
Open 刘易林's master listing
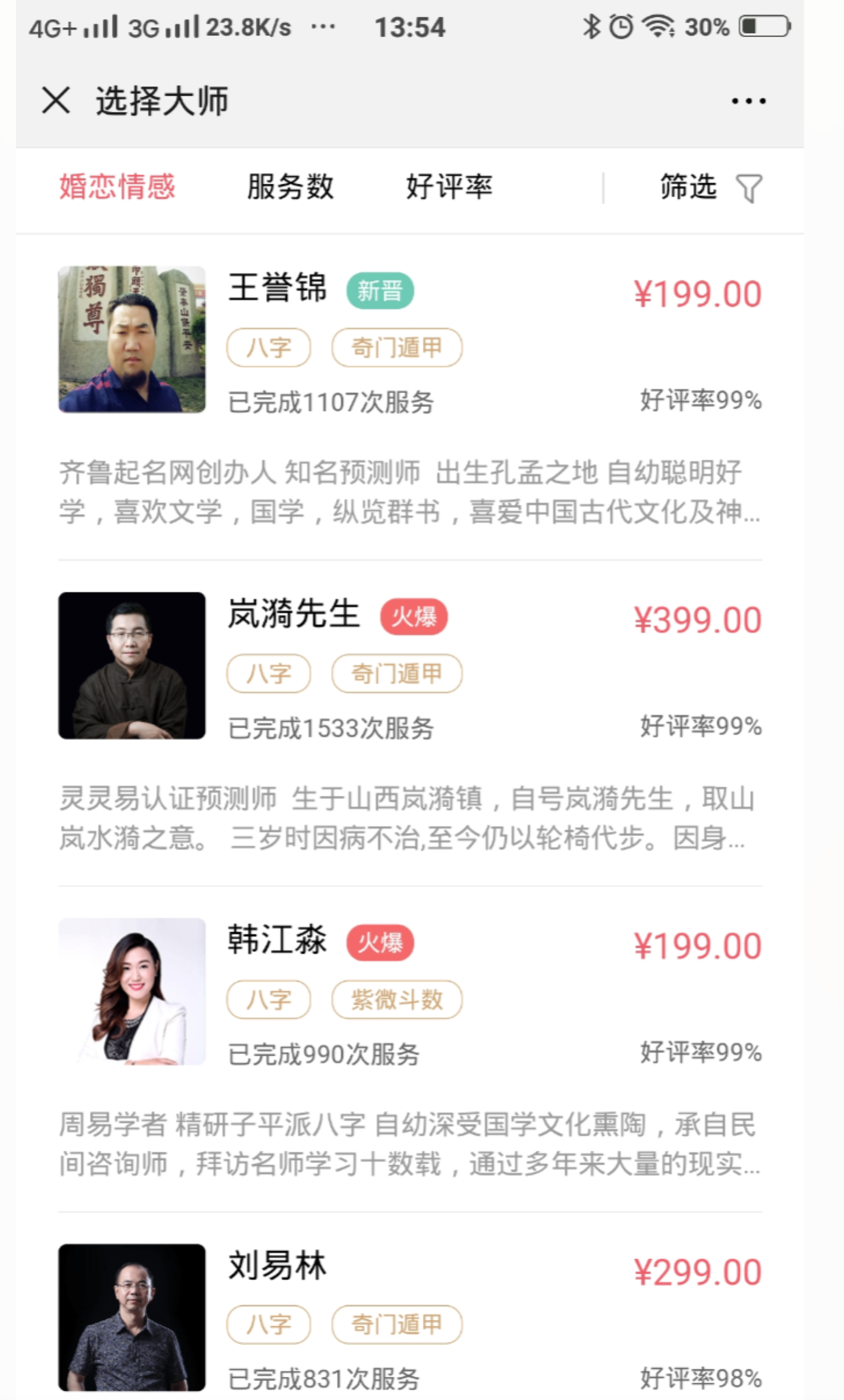pyautogui.click(x=277, y=1265)
